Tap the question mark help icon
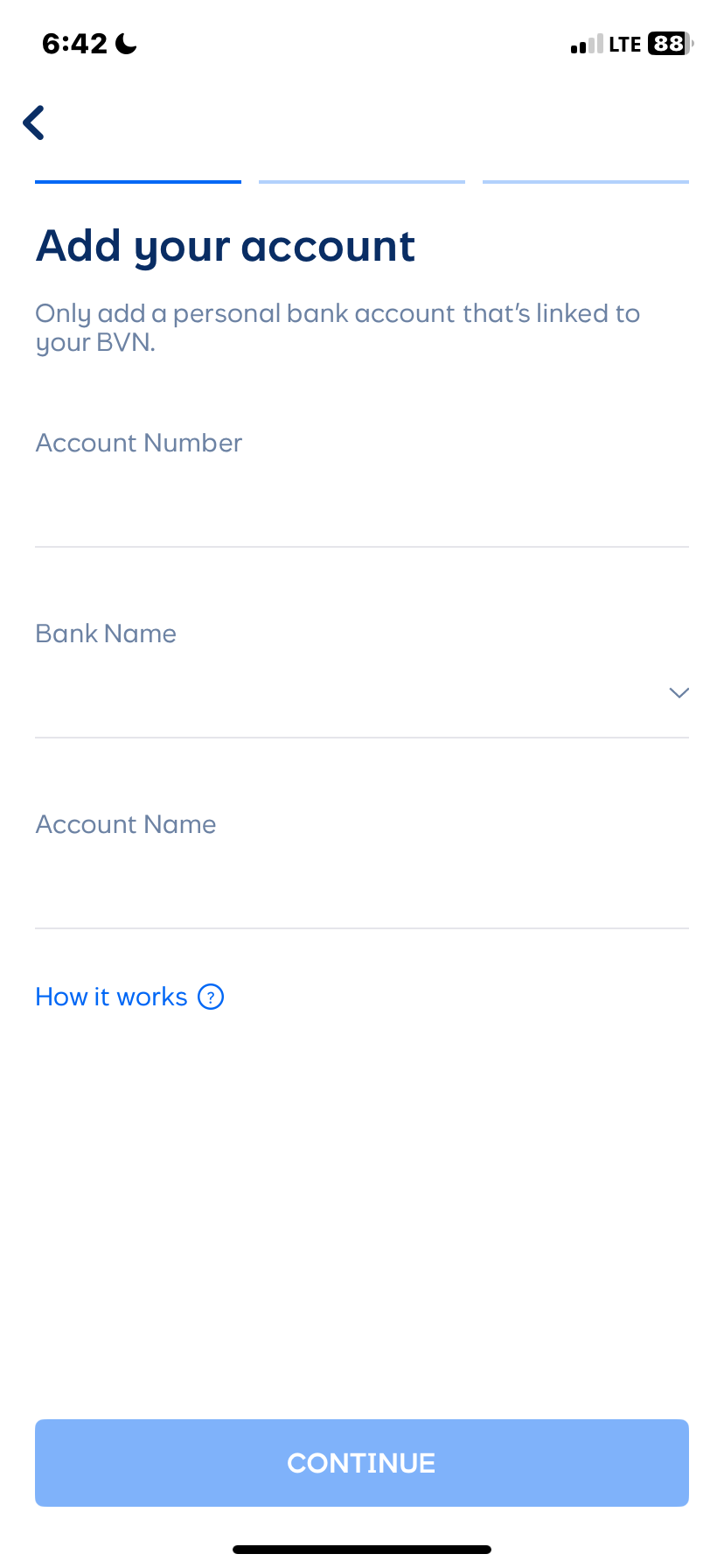The height and width of the screenshot is (1568, 724). pyautogui.click(x=210, y=997)
